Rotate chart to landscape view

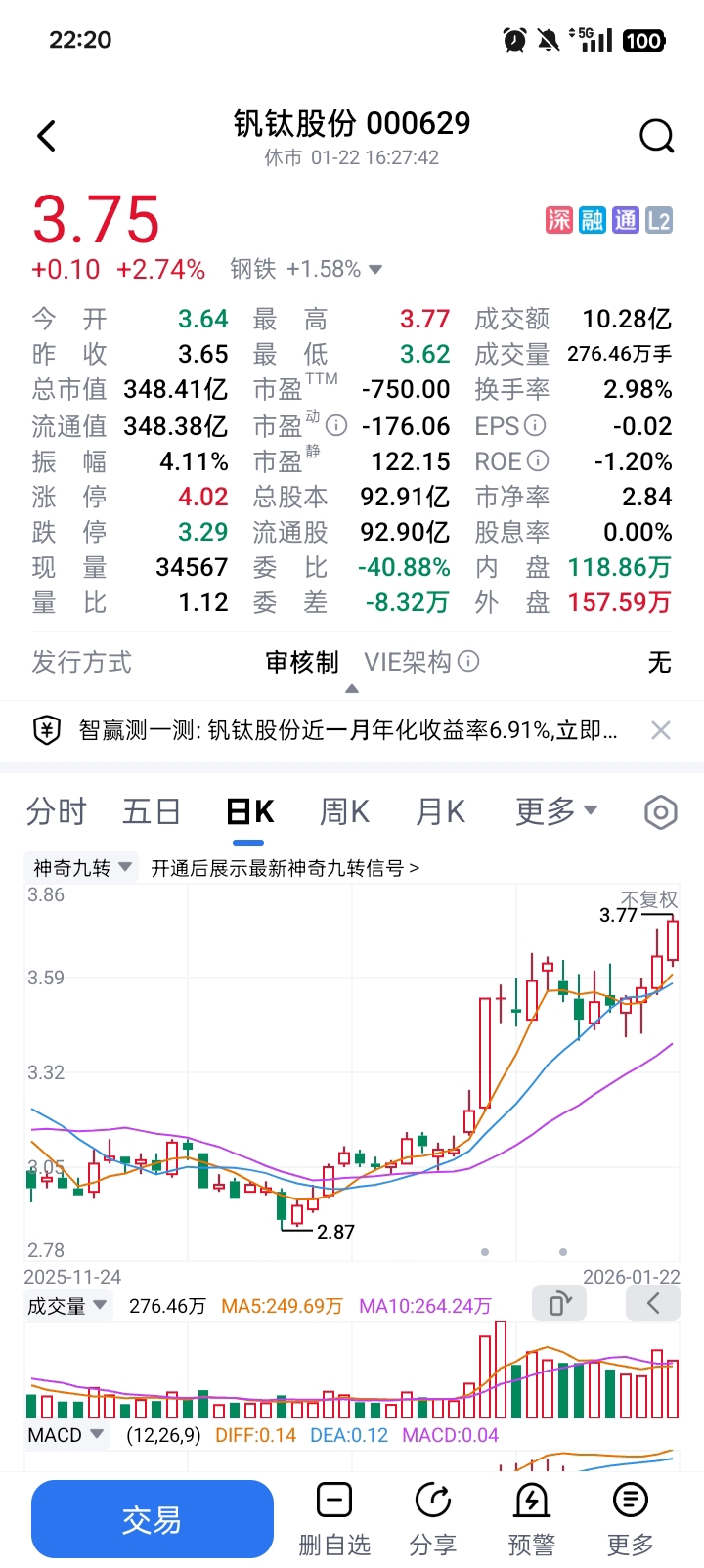click(558, 1303)
